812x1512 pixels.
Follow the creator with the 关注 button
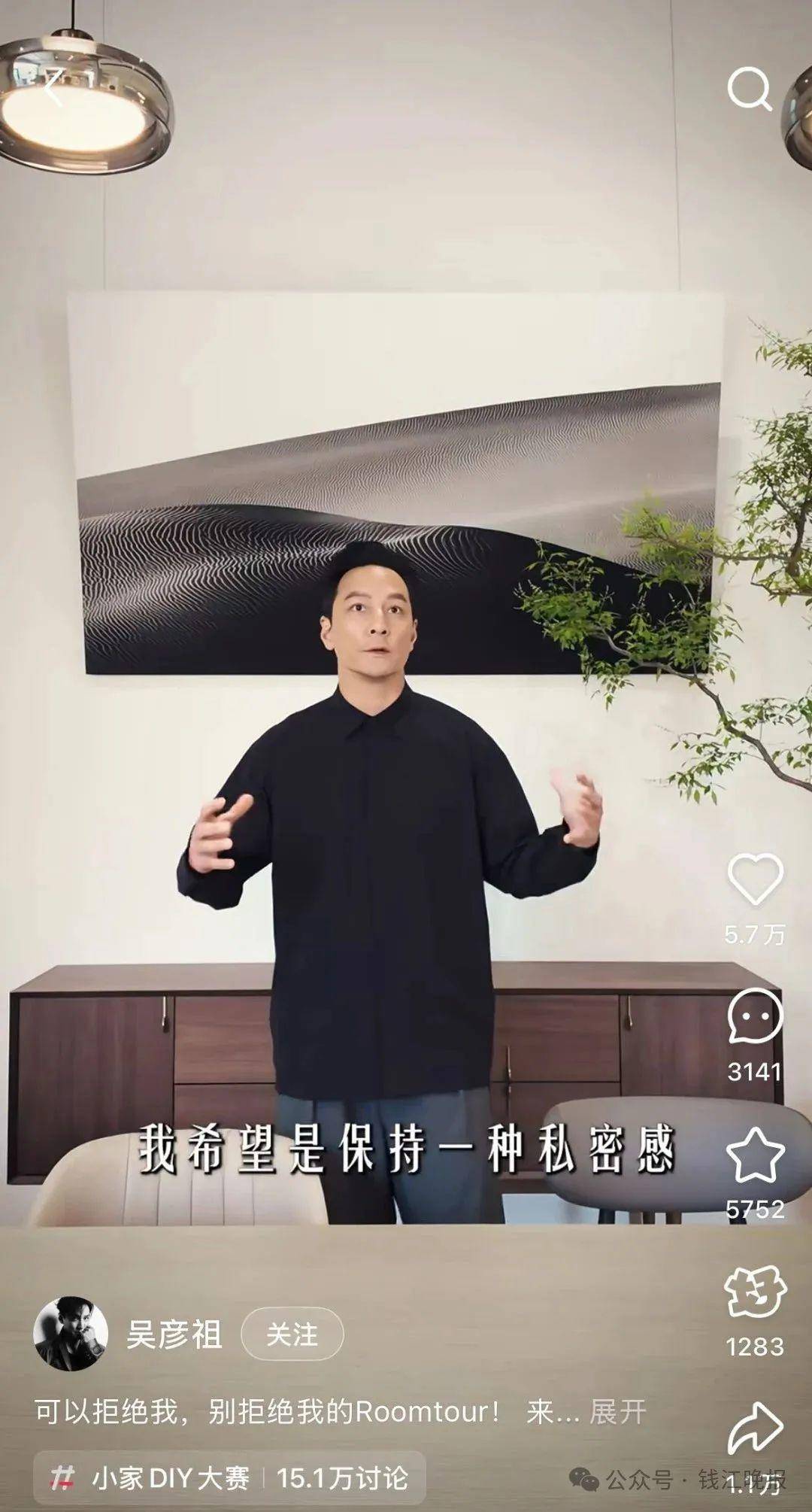[x=292, y=1334]
